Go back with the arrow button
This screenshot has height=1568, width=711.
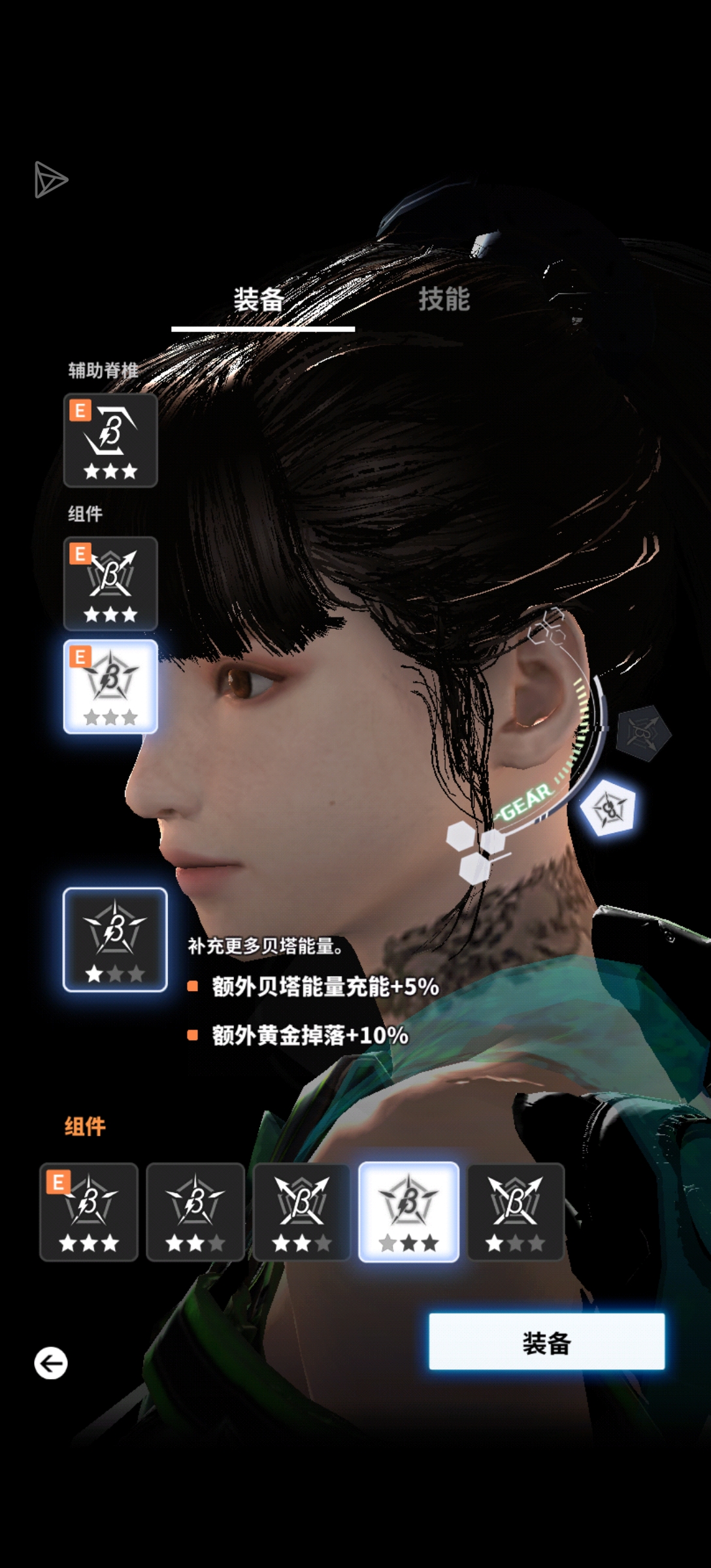pos(51,1363)
